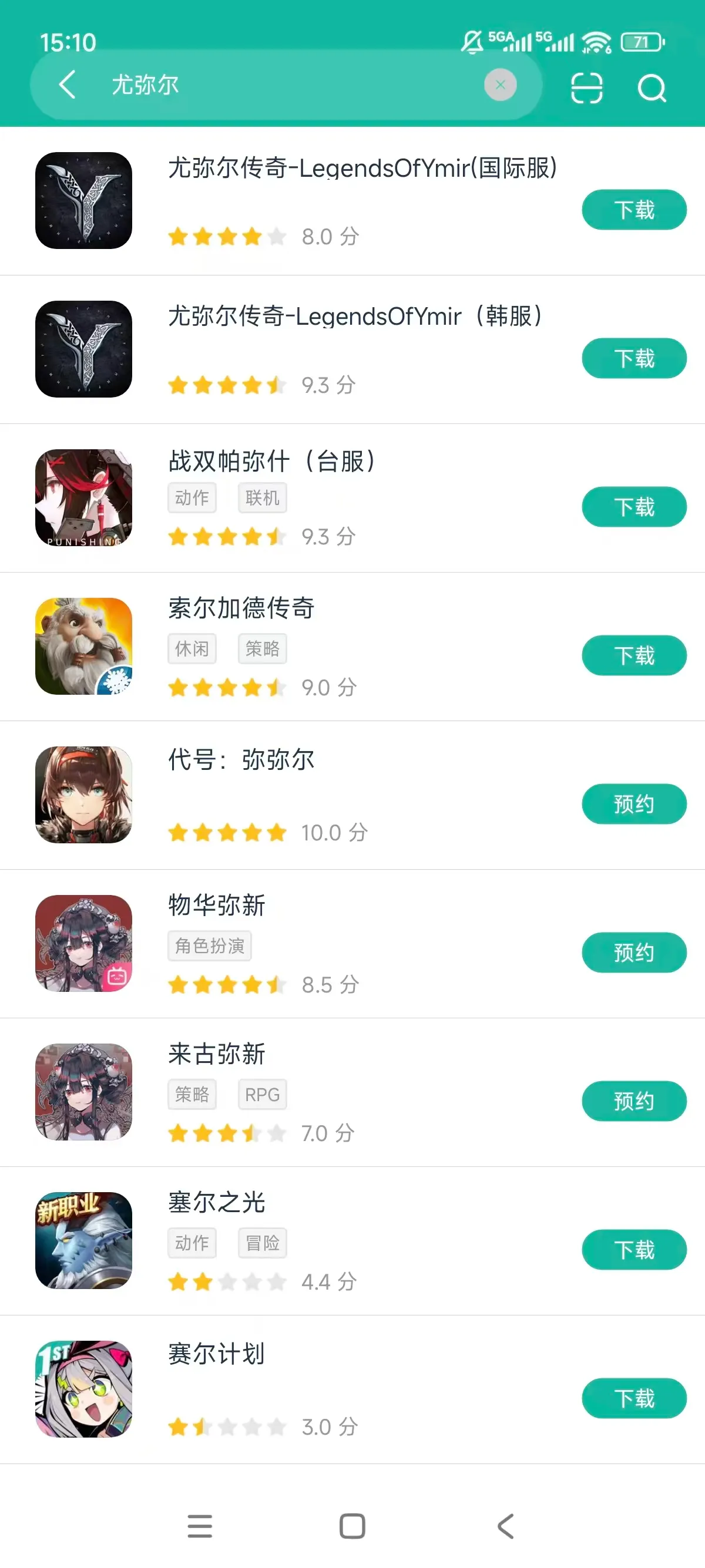
Task: Go back using the top-left back arrow
Action: point(67,85)
